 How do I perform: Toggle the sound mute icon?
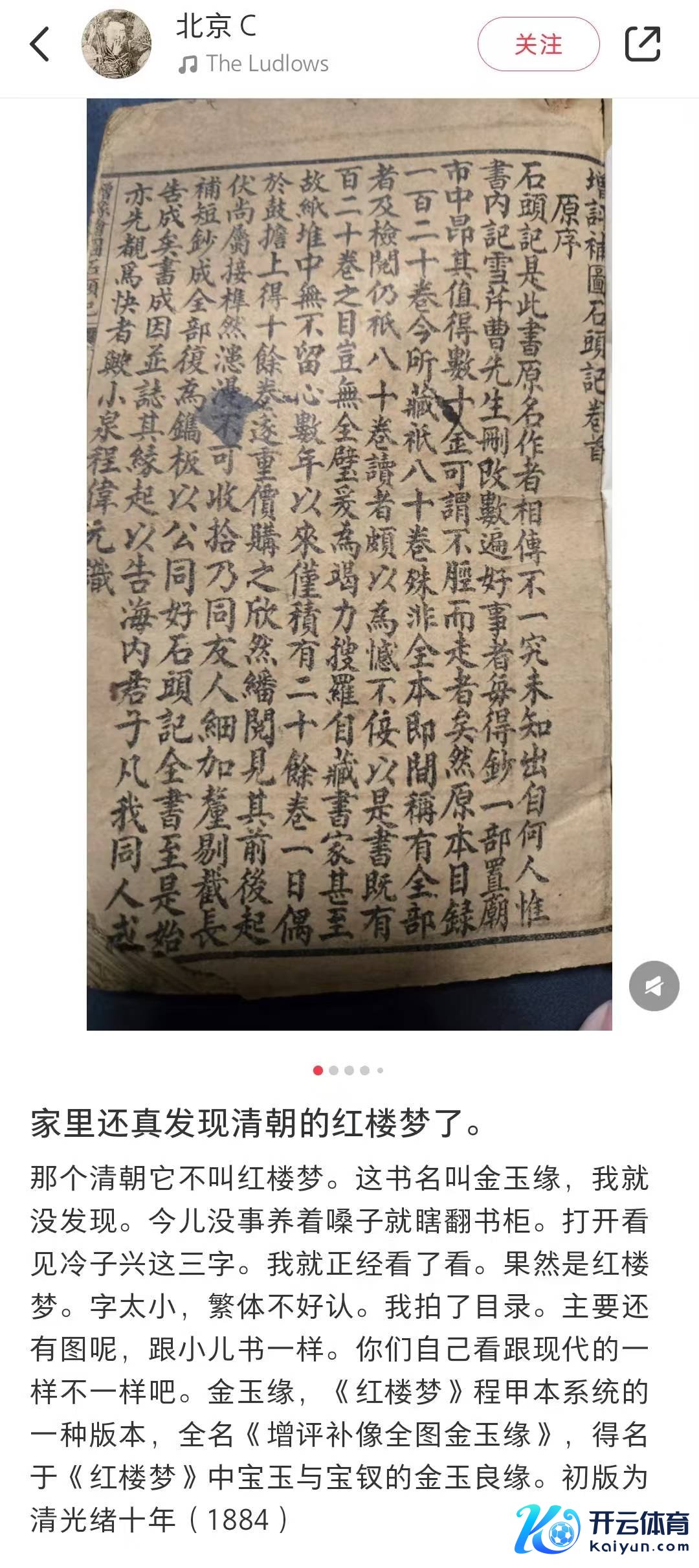[x=654, y=986]
